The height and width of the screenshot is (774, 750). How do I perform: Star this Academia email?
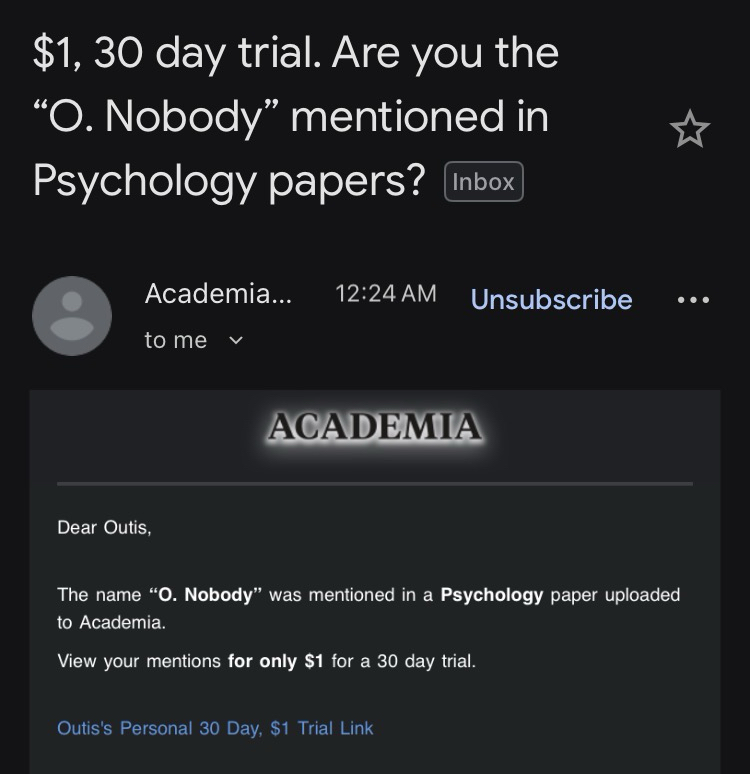pos(690,131)
